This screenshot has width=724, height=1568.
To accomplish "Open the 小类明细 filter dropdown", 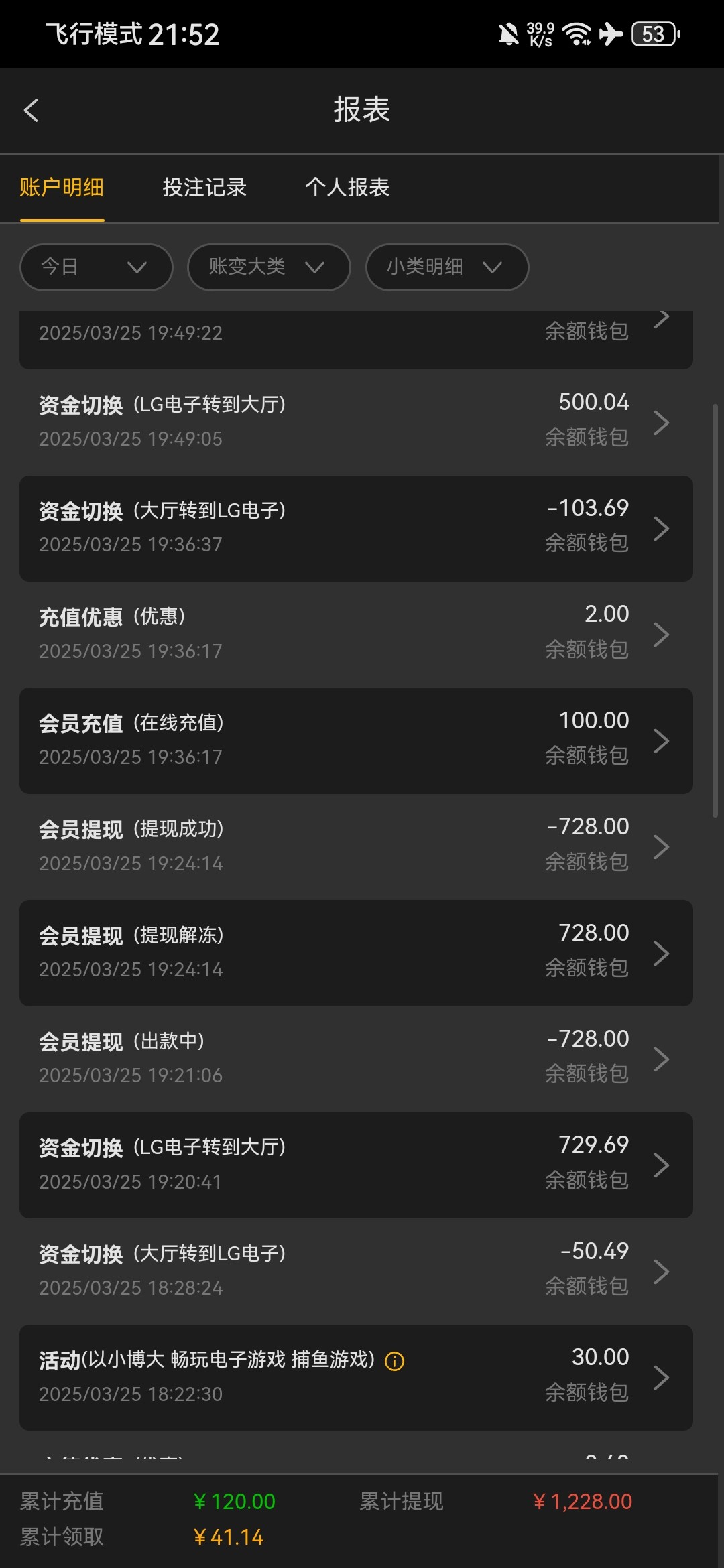I will point(447,267).
